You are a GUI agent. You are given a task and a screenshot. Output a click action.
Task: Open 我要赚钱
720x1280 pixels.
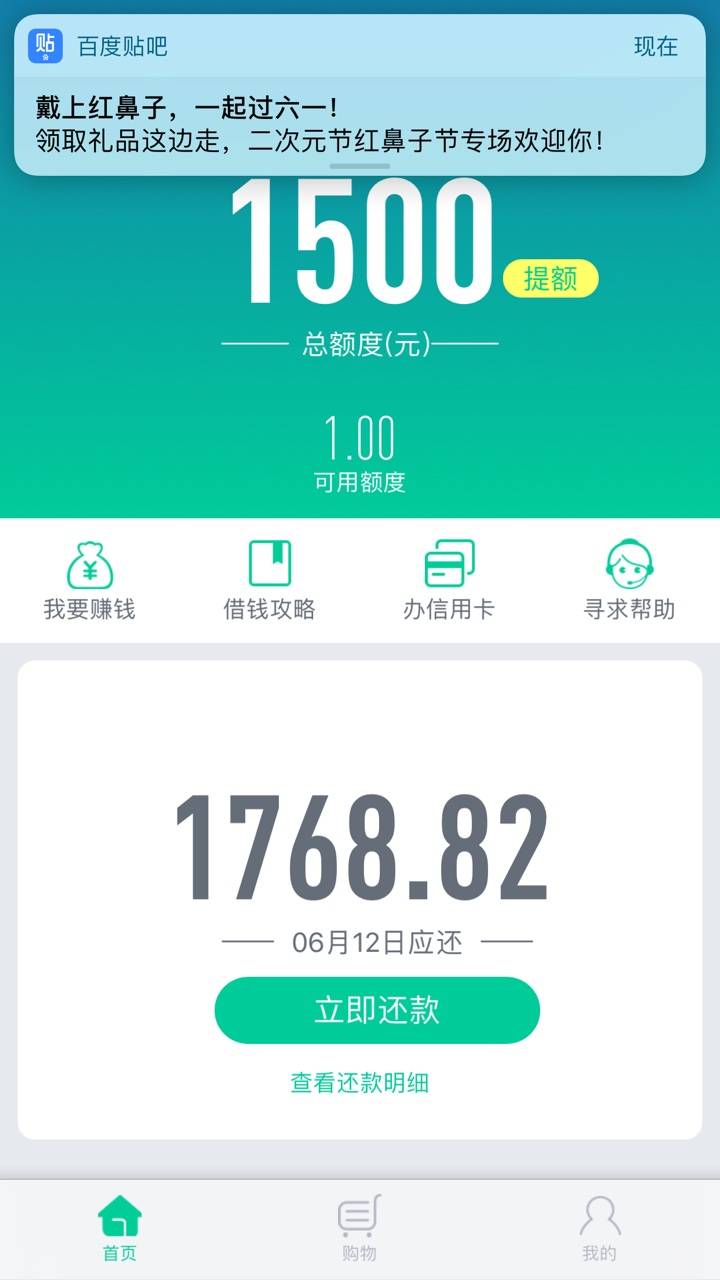(x=89, y=580)
